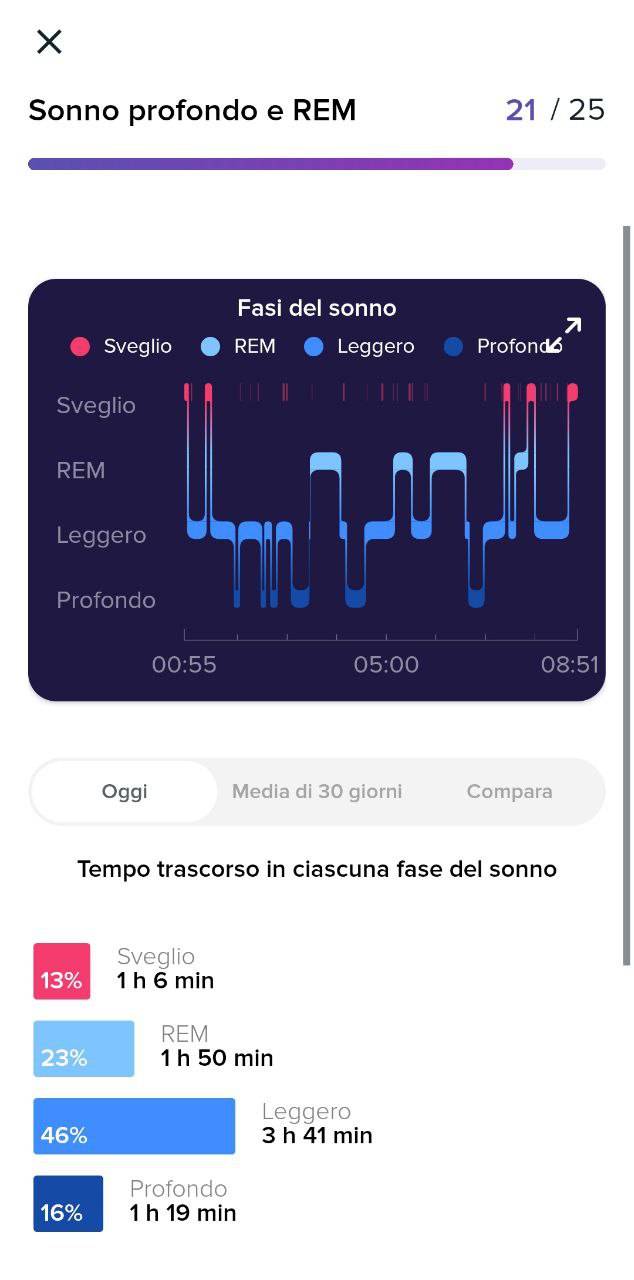Switch to Media di 30 giorni
Image resolution: width=634 pixels, height=1280 pixels.
point(317,791)
